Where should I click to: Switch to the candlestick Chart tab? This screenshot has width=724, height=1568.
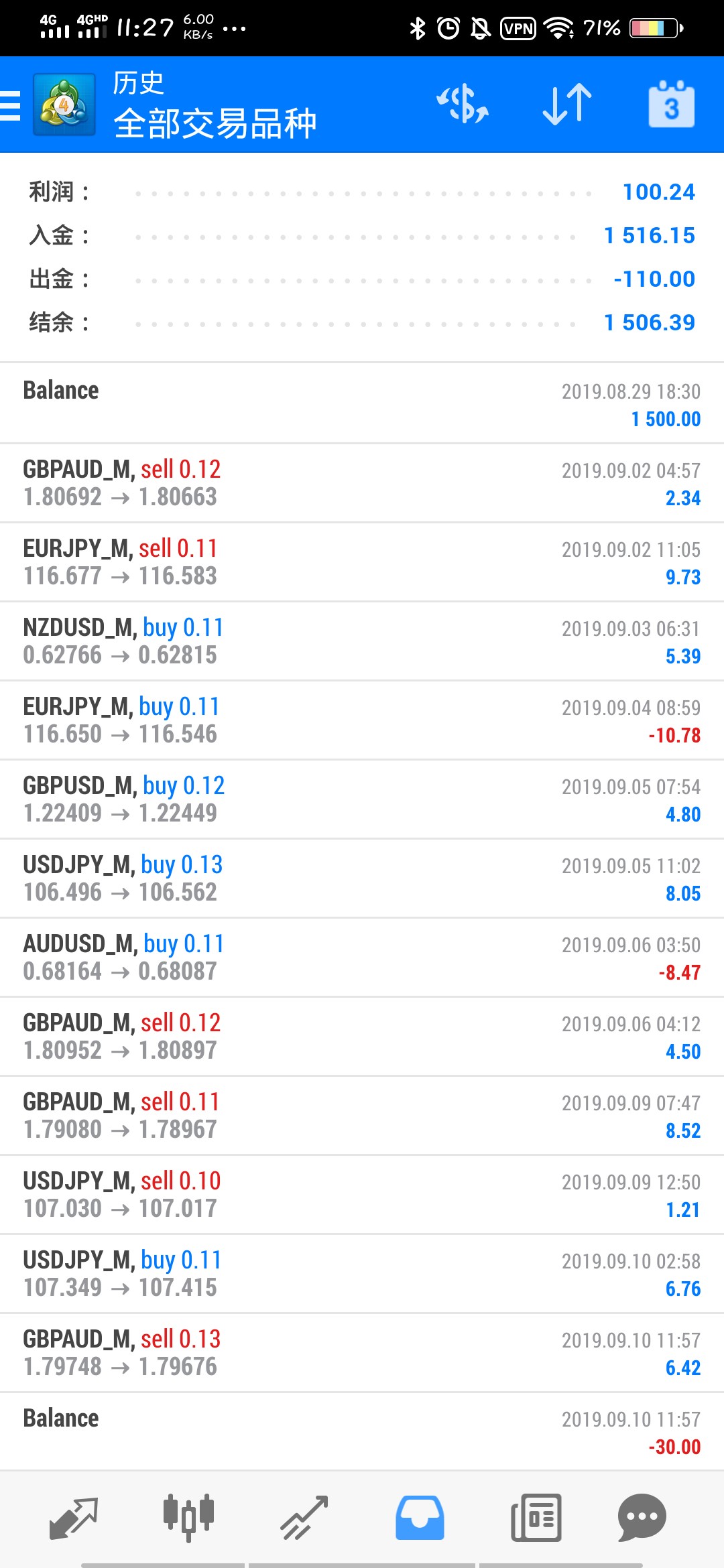(188, 1518)
